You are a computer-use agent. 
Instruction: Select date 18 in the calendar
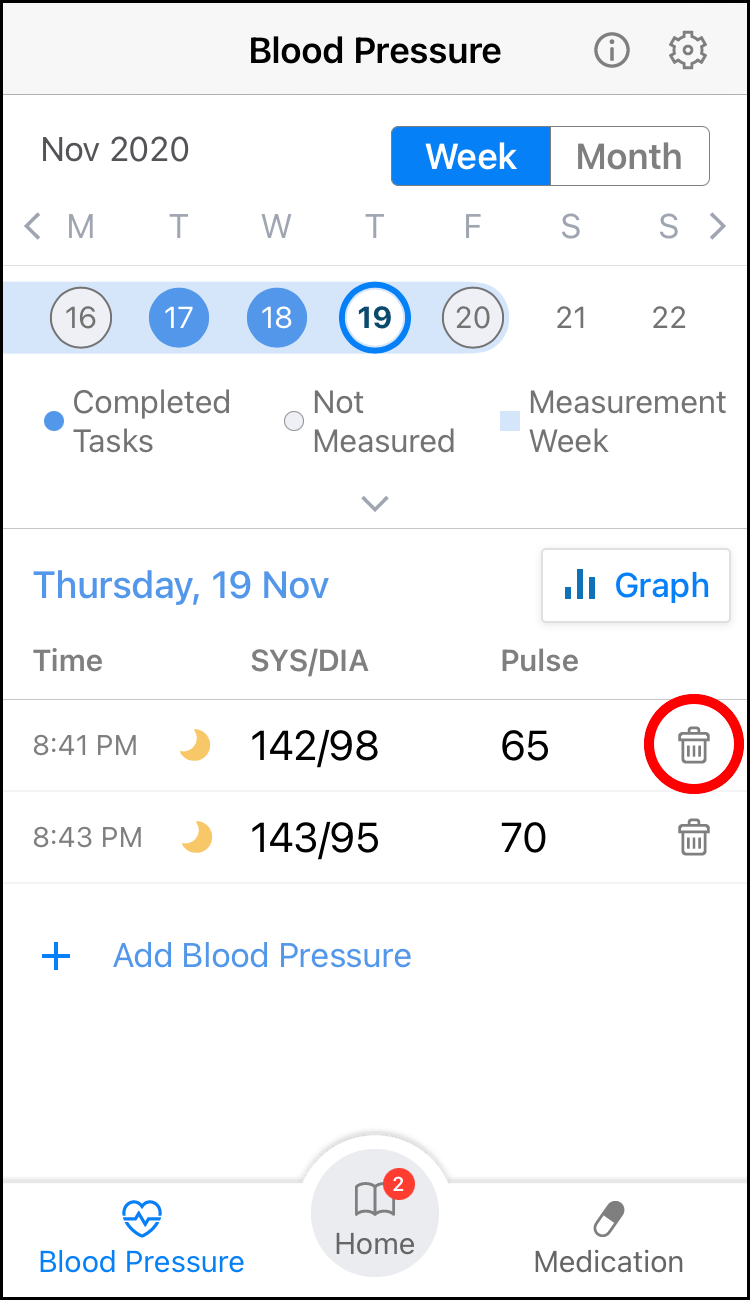(276, 318)
